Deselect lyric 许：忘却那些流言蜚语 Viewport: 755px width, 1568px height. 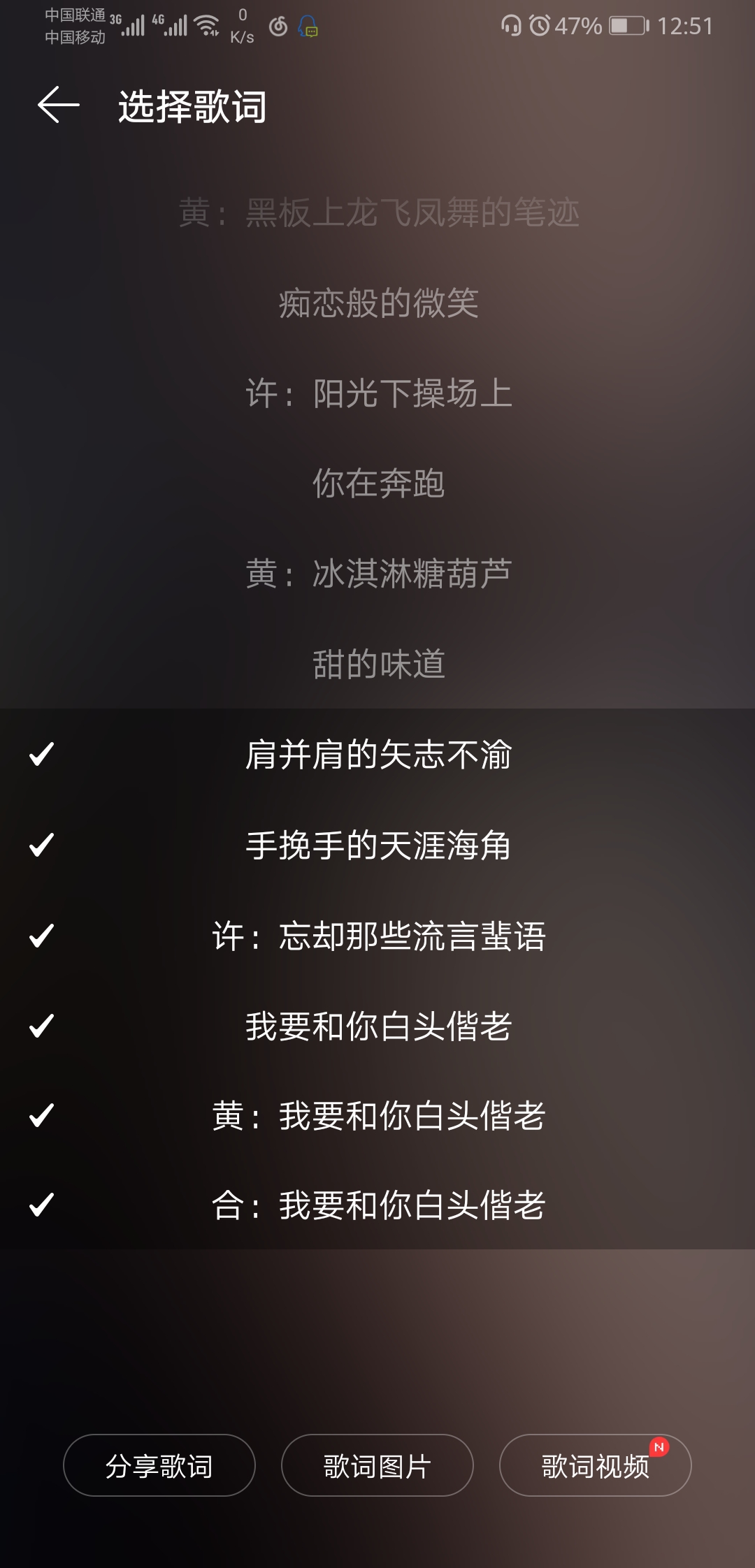(377, 935)
